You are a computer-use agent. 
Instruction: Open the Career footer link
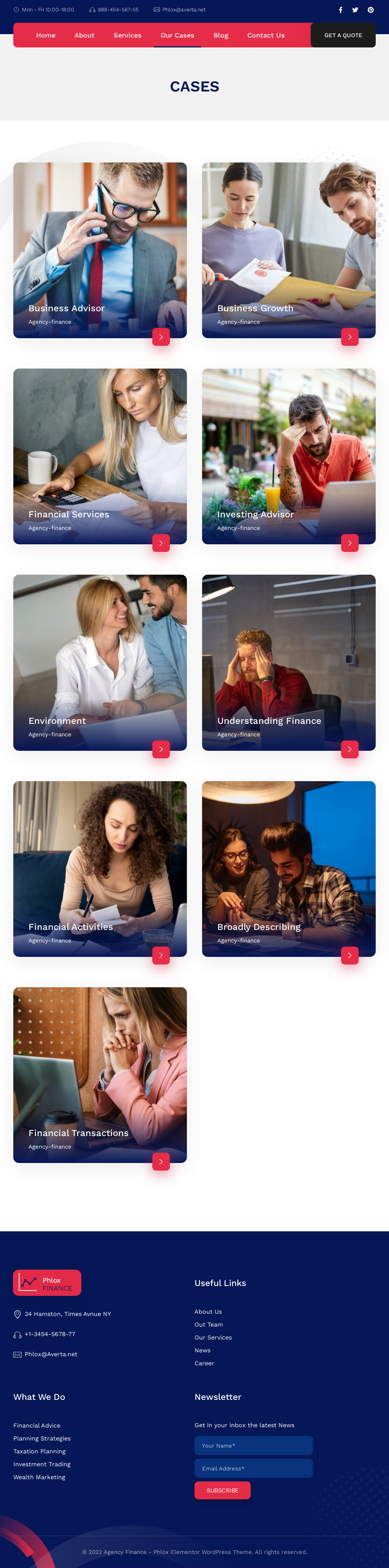click(x=204, y=1363)
